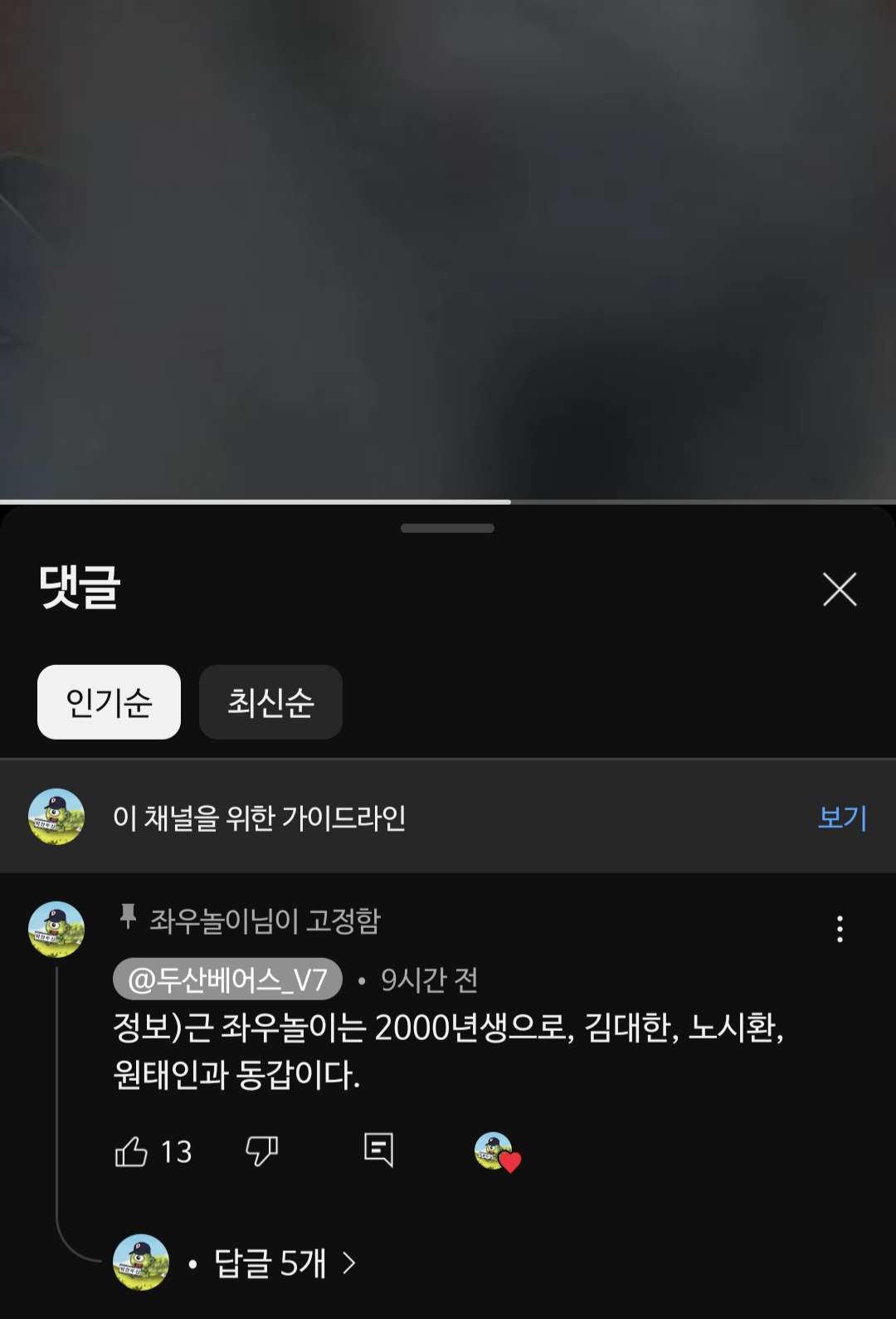Viewport: 896px width, 1319px height.
Task: Like the comment by @두산베어스_V7
Action: 131,1151
